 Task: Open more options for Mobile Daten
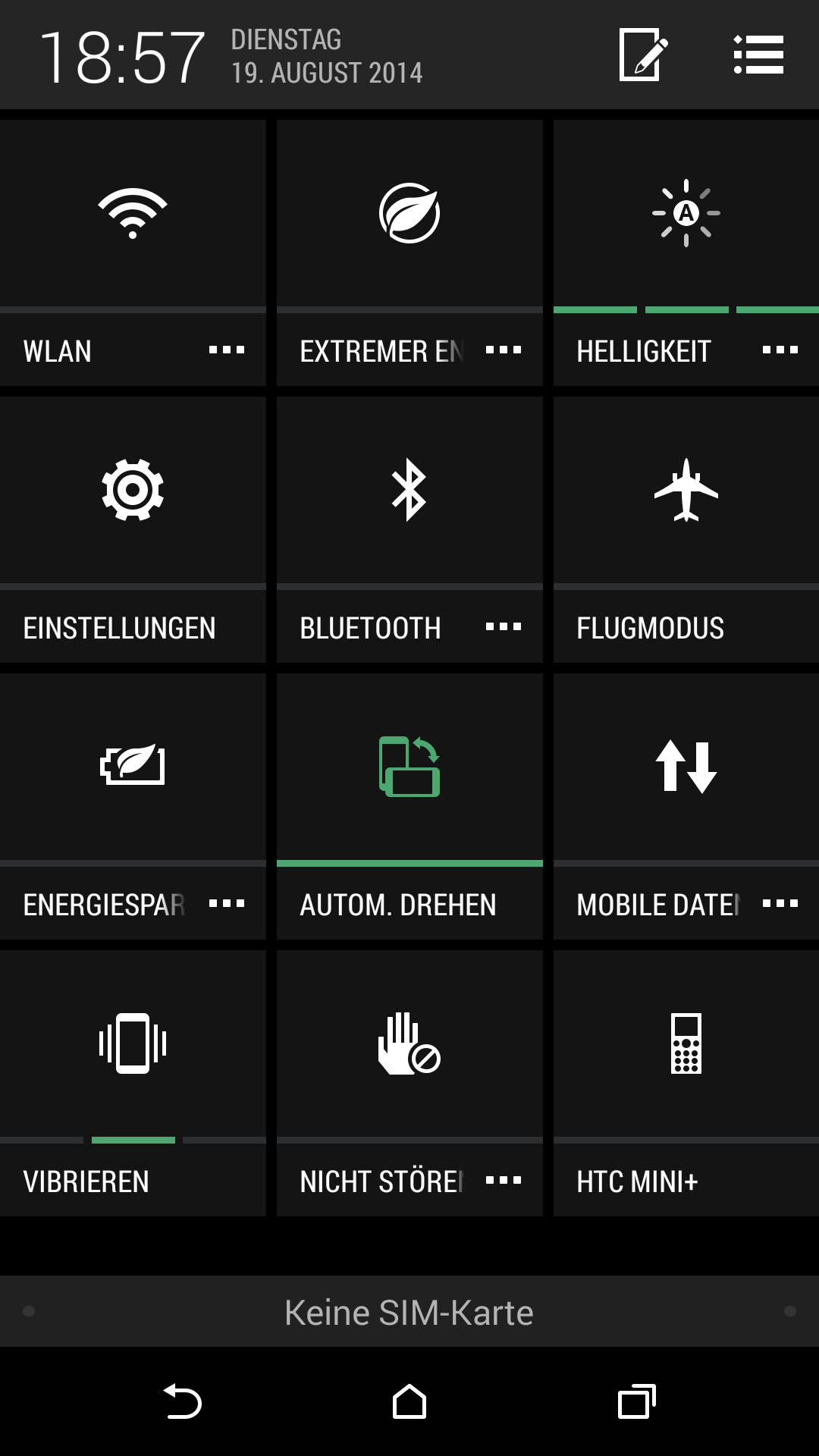[x=780, y=904]
